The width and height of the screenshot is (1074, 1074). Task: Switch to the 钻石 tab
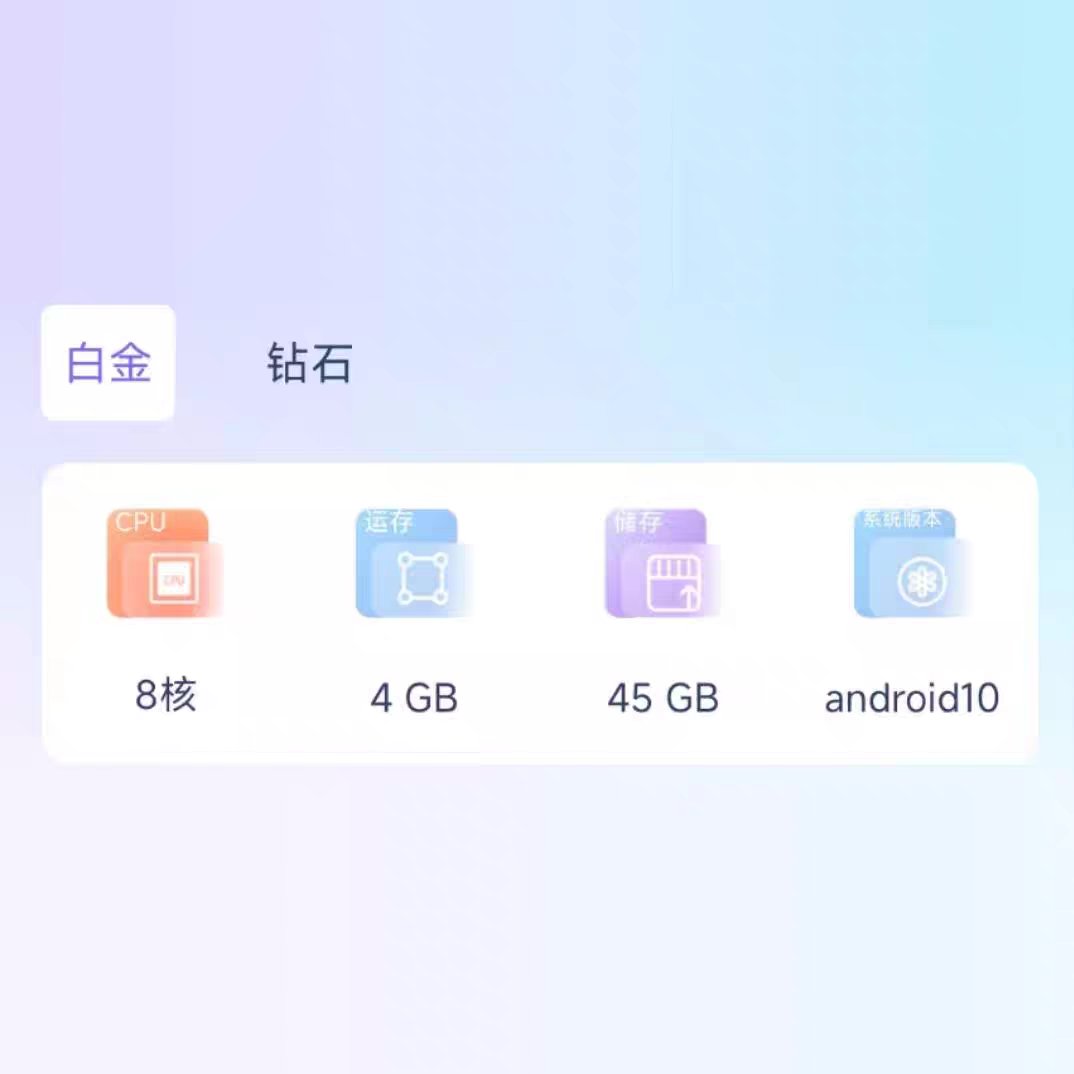point(309,363)
